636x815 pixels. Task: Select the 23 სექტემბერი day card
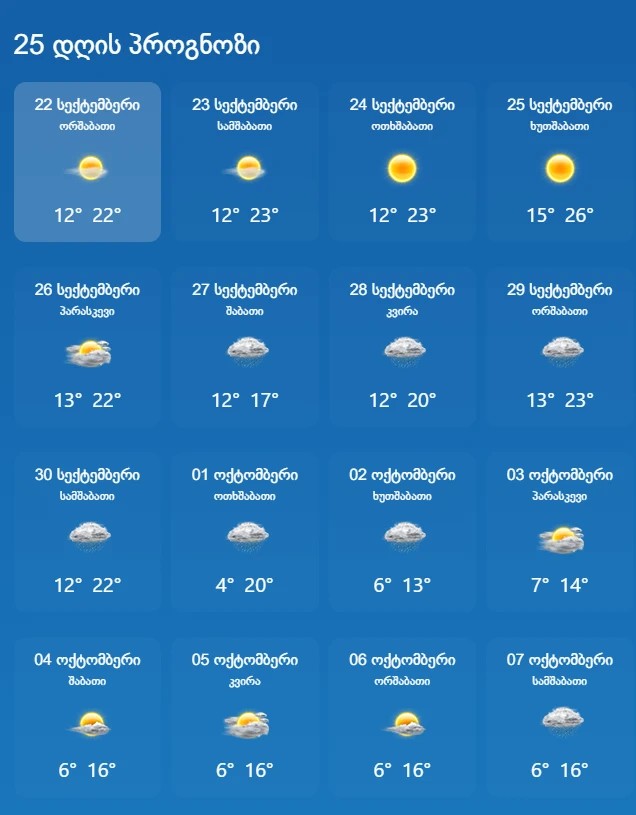(245, 162)
